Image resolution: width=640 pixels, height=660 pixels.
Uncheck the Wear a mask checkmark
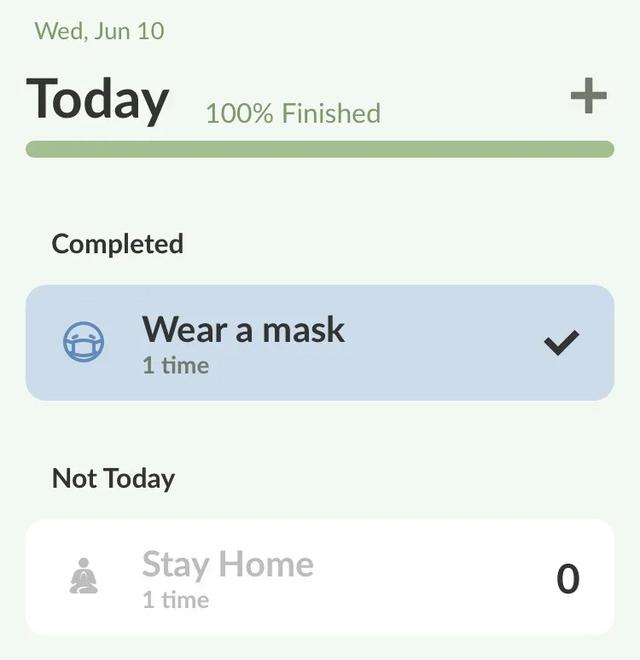coord(561,343)
